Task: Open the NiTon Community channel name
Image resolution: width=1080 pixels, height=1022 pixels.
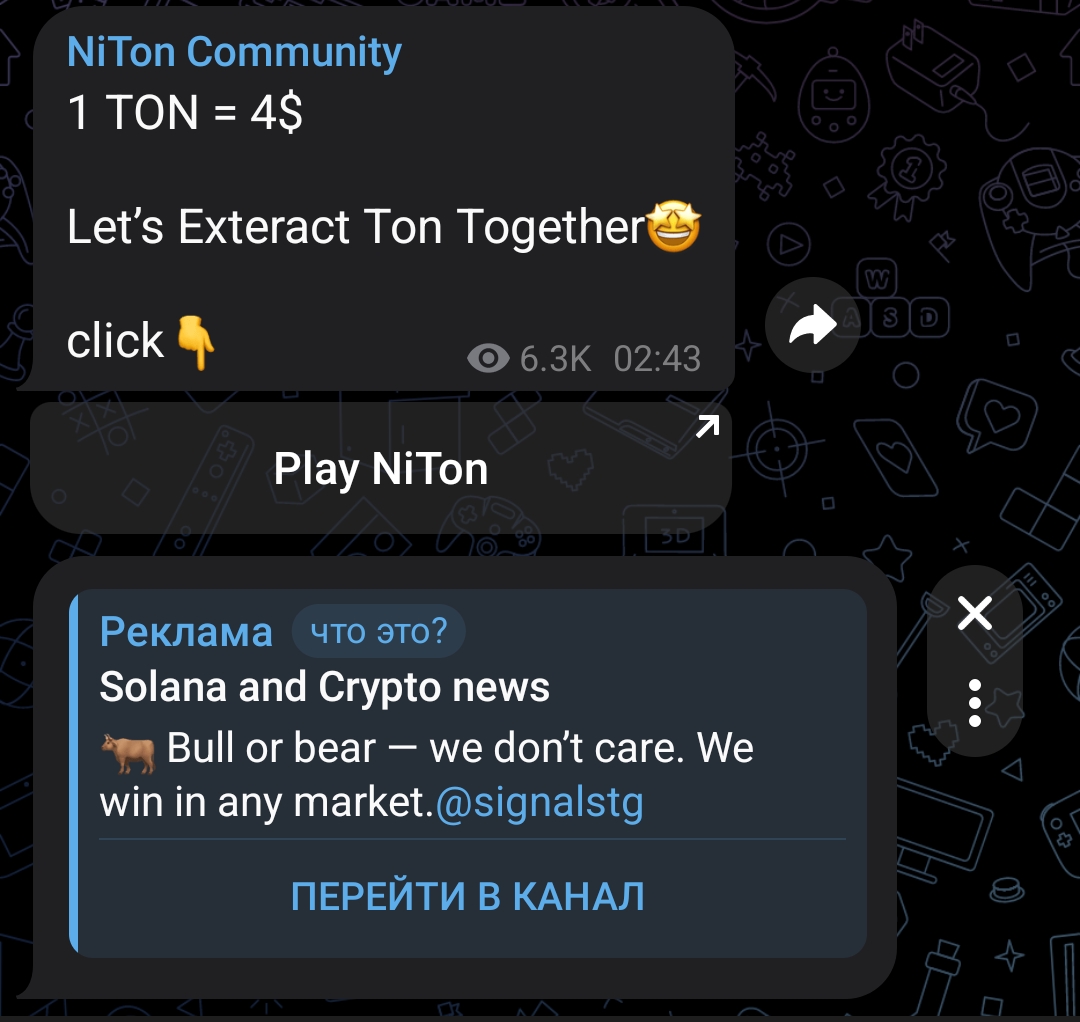Action: point(234,52)
